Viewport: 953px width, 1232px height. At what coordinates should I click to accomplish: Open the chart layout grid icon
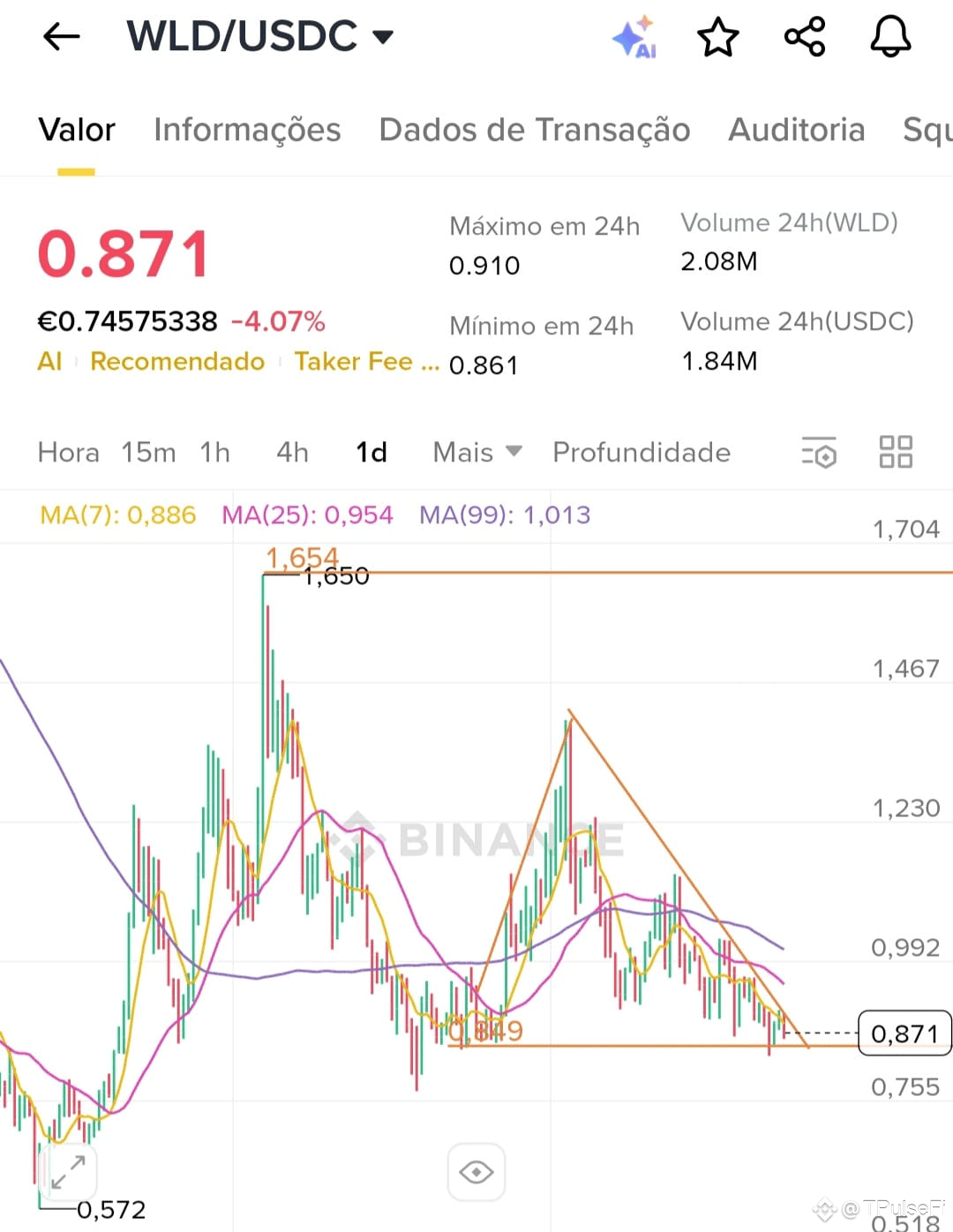[896, 452]
